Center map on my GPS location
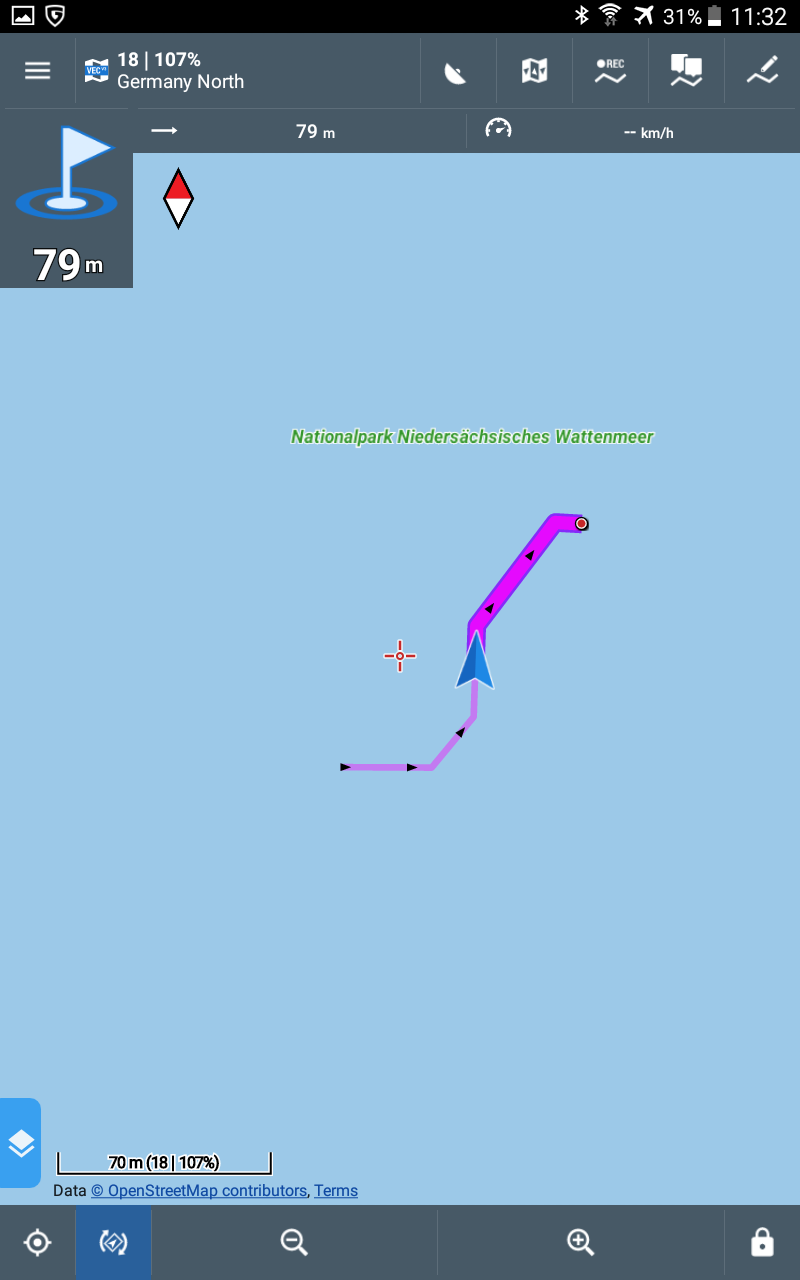The image size is (800, 1280). tap(37, 1242)
